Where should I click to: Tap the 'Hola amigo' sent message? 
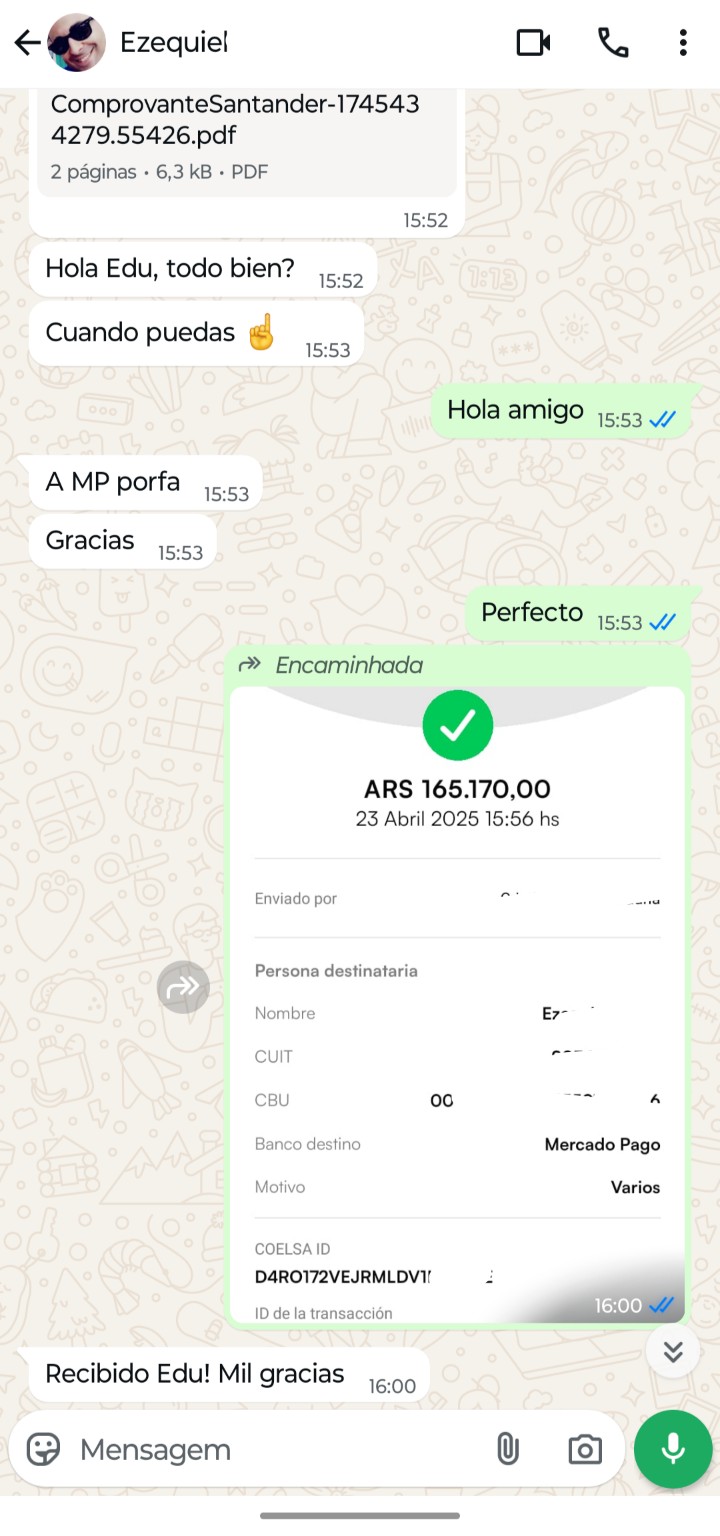tap(513, 410)
